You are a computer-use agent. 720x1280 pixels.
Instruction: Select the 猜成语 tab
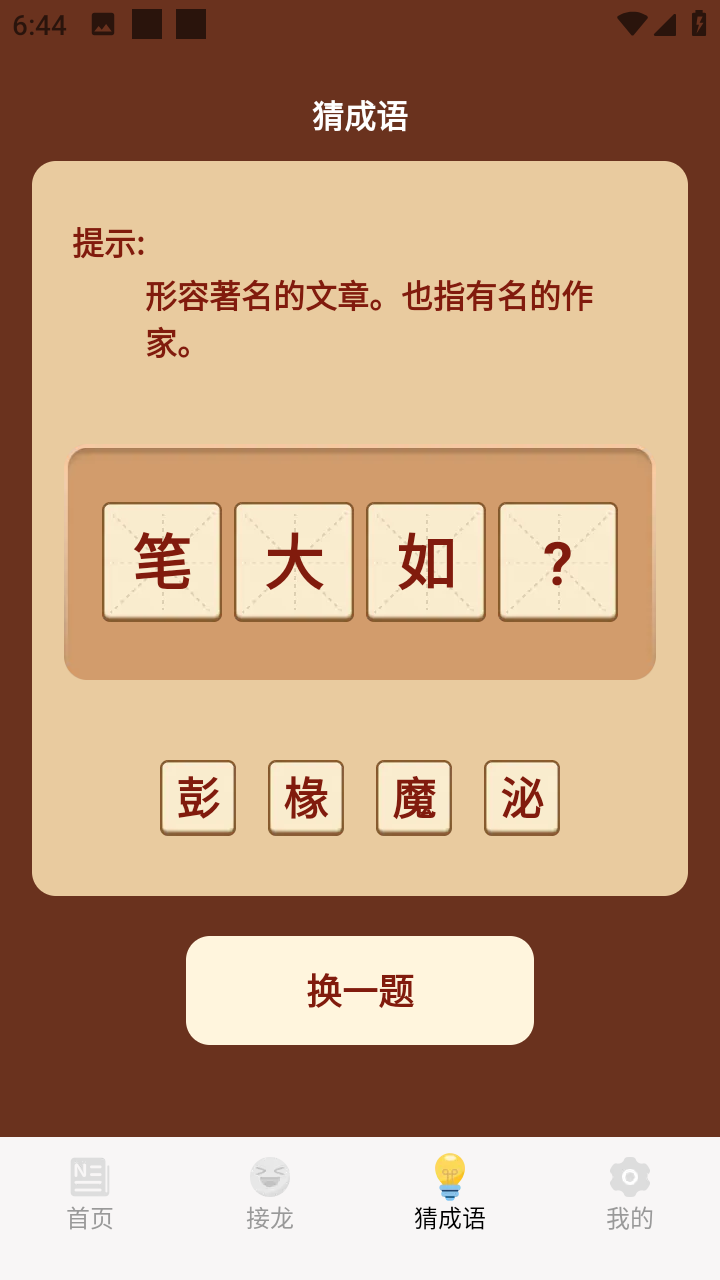pyautogui.click(x=450, y=1195)
